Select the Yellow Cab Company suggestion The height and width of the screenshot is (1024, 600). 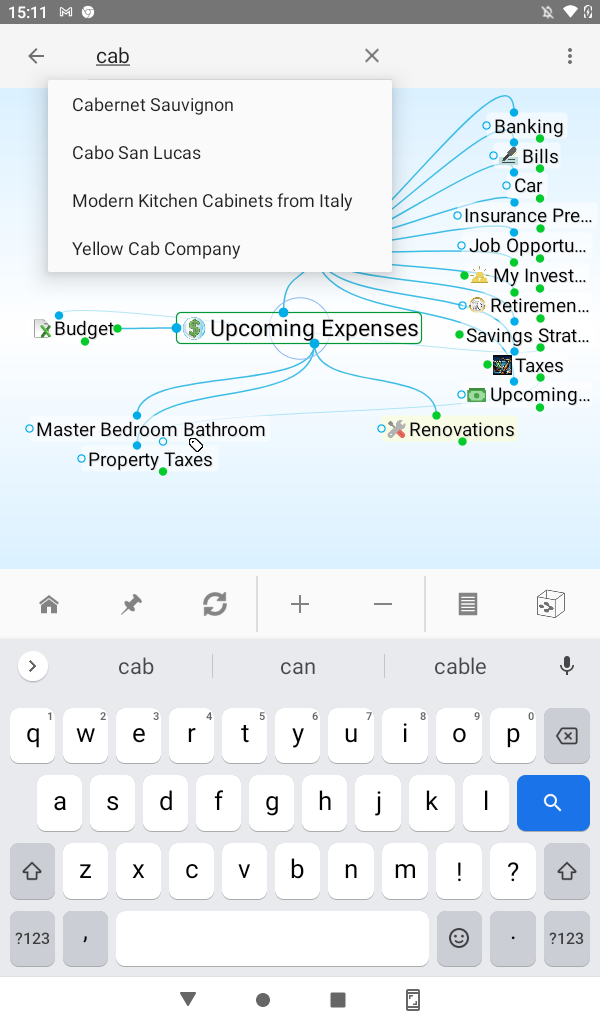coord(156,249)
